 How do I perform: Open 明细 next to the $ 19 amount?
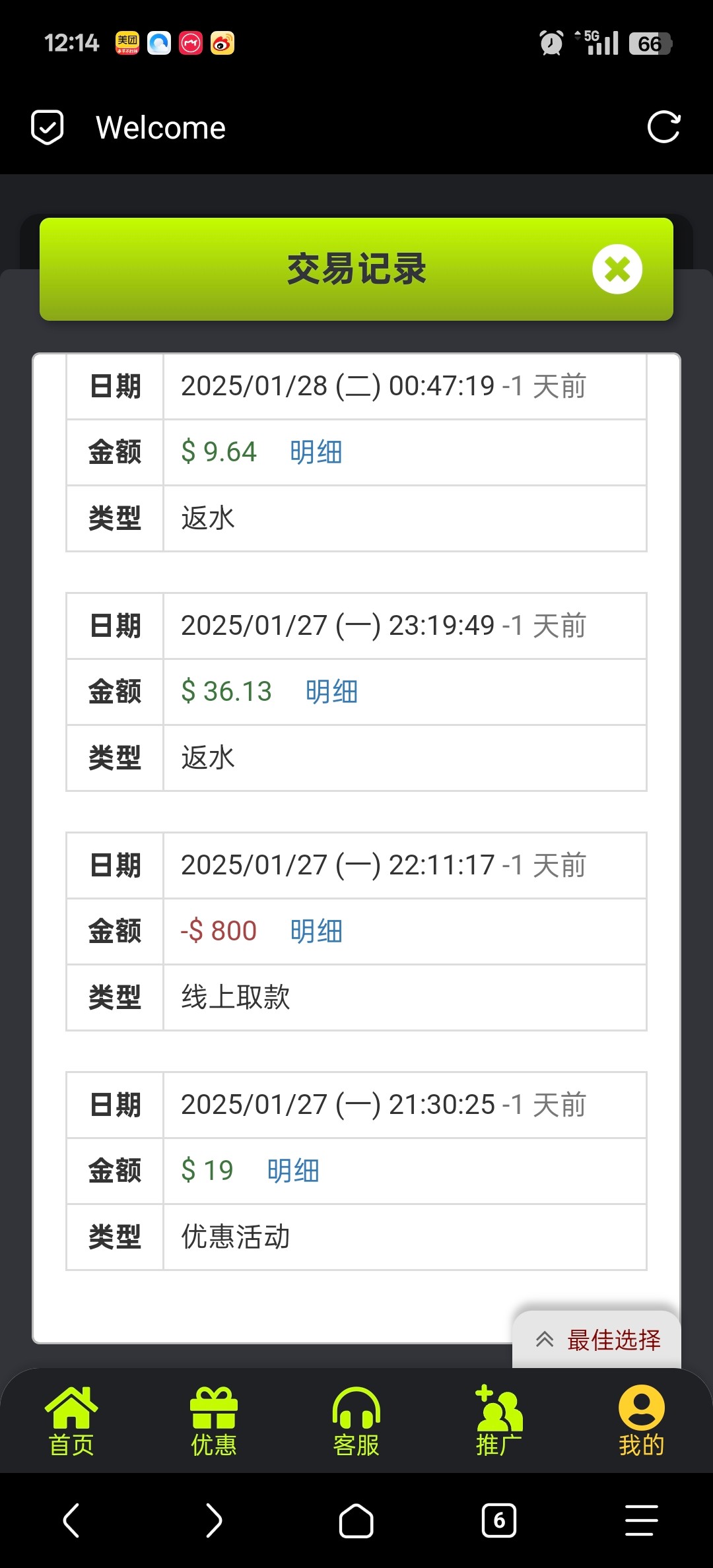[x=293, y=1171]
